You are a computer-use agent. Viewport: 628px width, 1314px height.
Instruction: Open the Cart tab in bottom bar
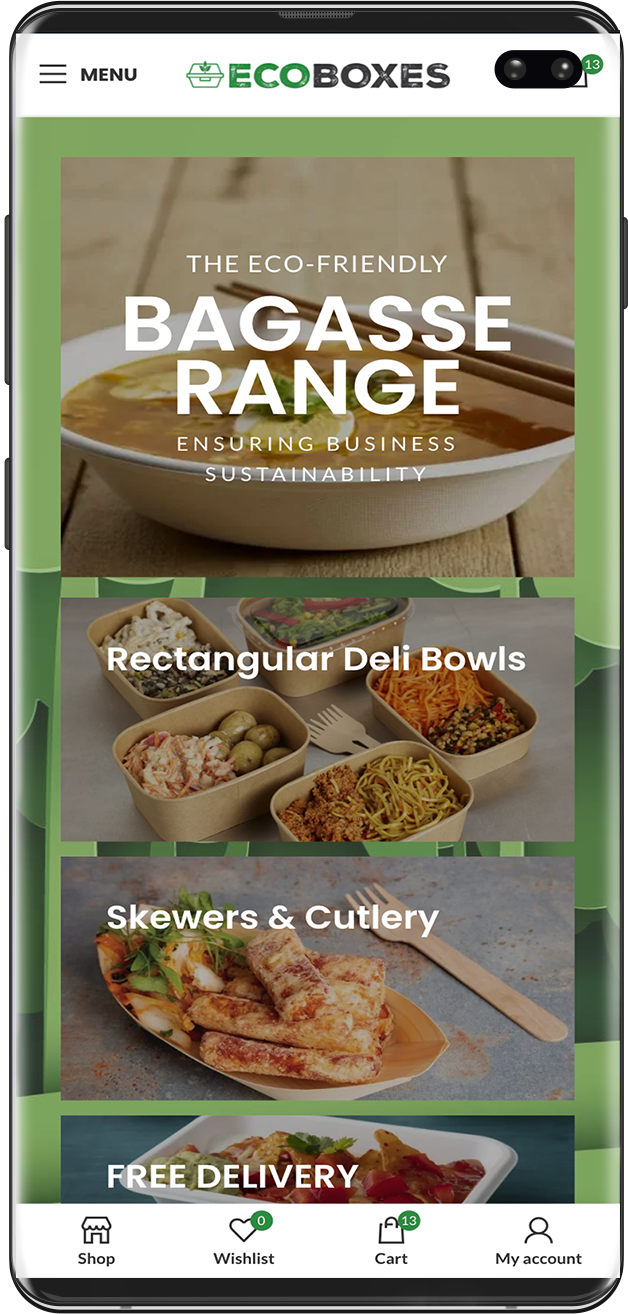(x=391, y=1241)
